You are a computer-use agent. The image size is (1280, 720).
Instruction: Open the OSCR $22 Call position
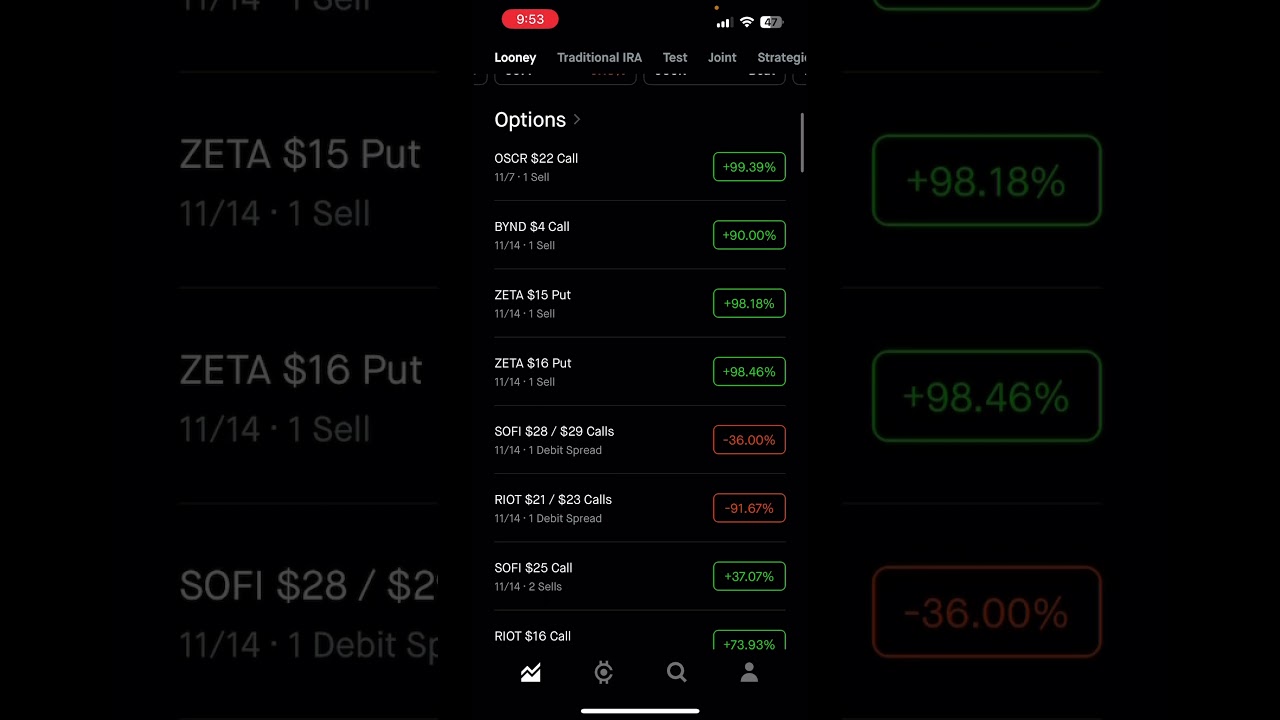pos(640,167)
